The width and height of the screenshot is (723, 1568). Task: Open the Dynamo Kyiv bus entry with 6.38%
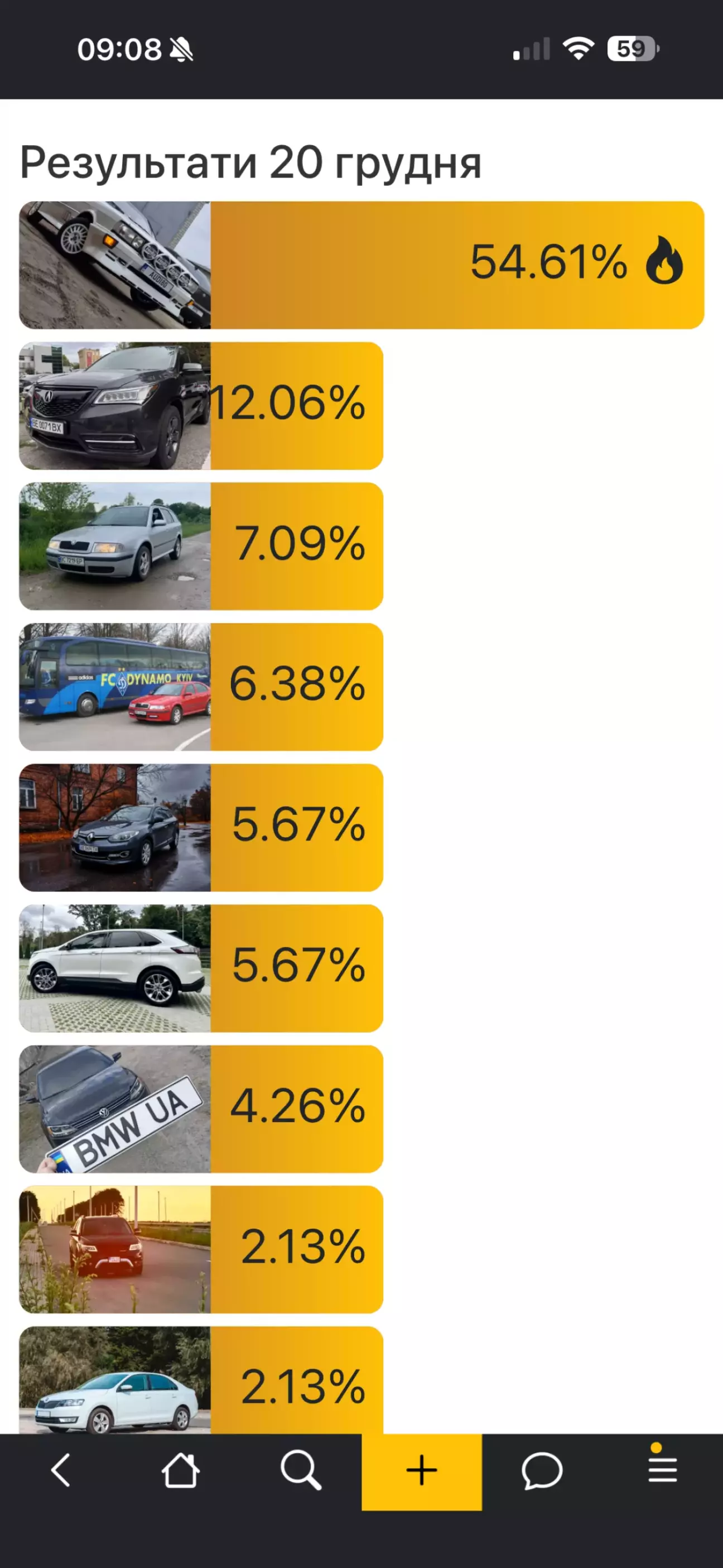coord(201,687)
